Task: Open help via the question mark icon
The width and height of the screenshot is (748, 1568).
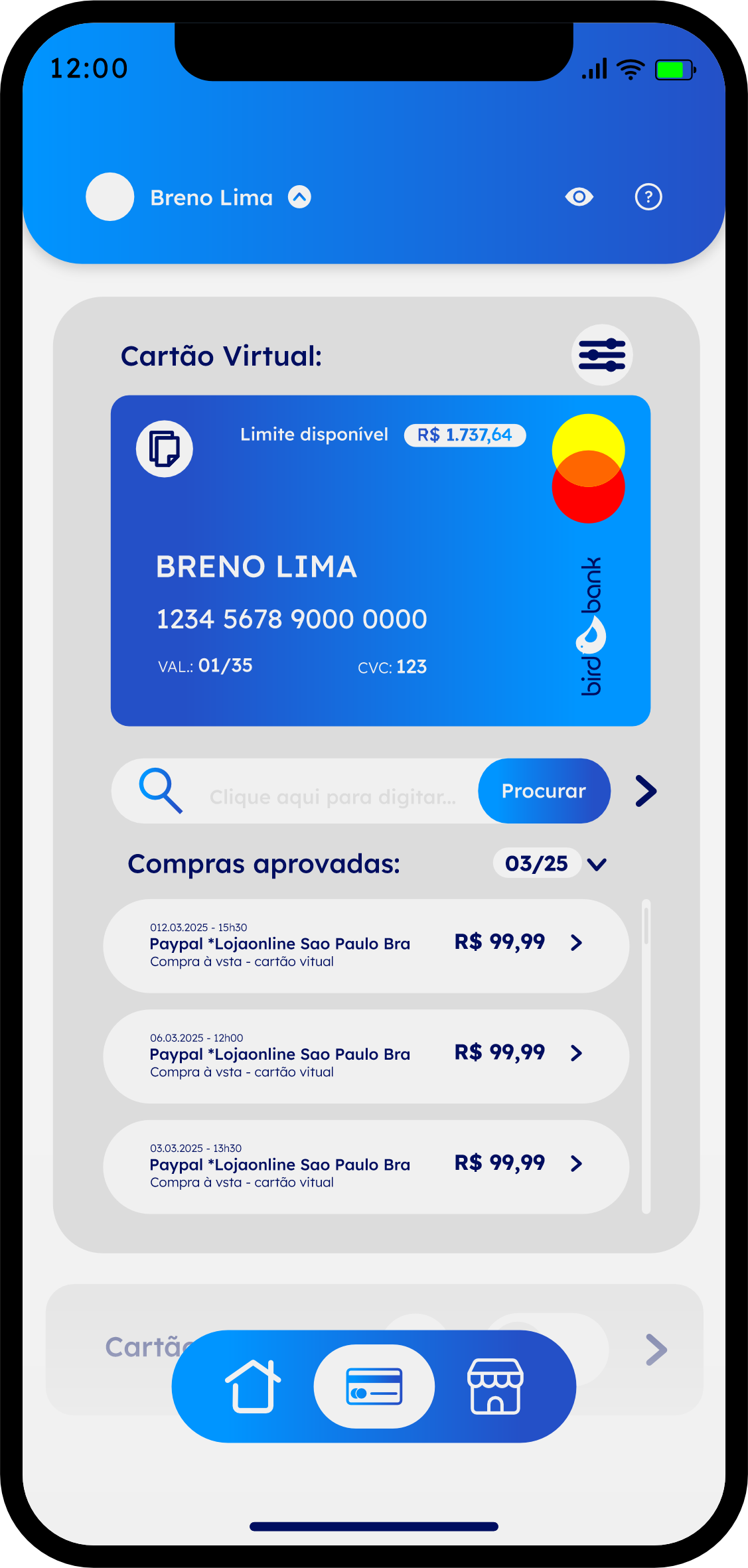Action: coord(648,197)
